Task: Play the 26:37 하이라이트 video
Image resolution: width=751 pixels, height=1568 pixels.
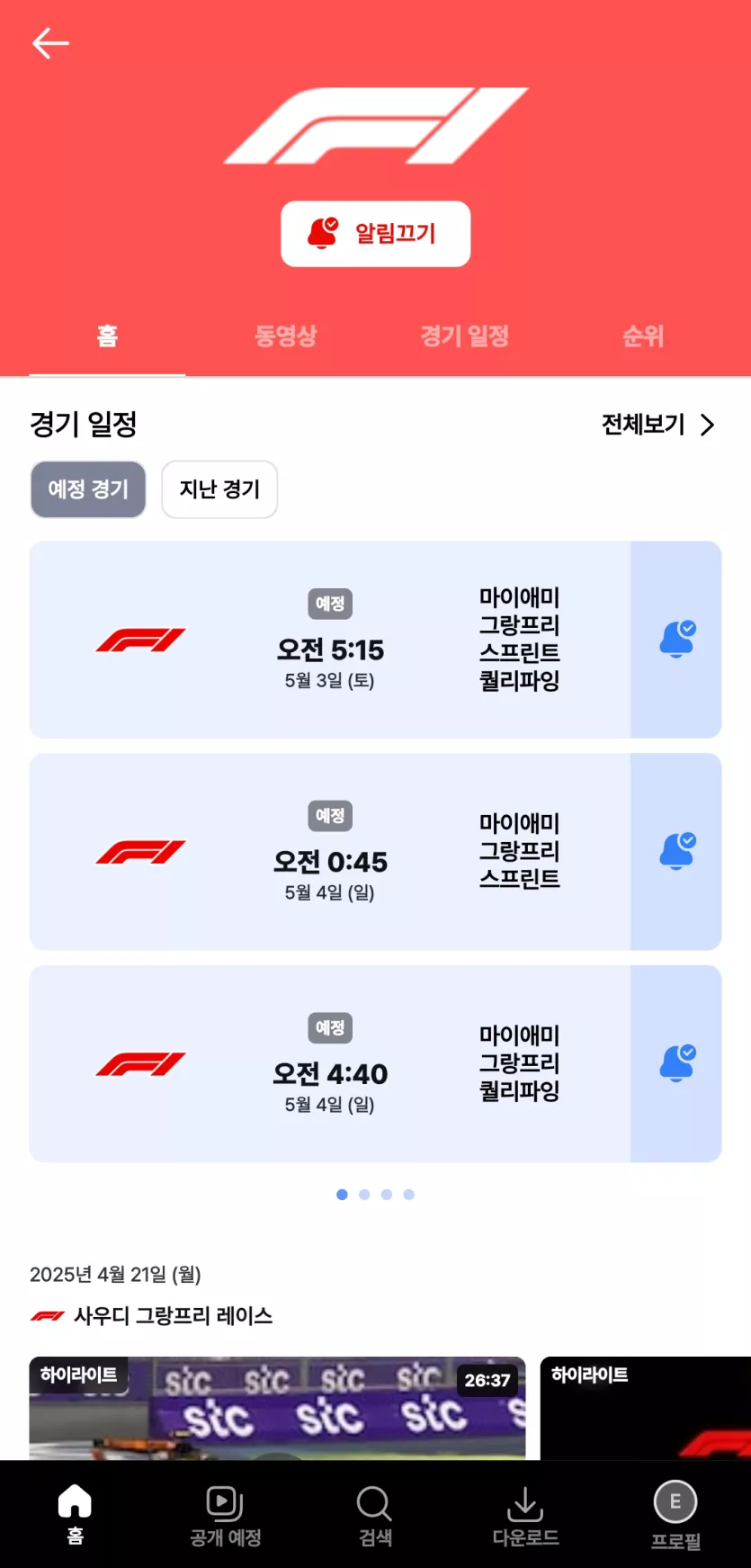Action: [x=277, y=1408]
